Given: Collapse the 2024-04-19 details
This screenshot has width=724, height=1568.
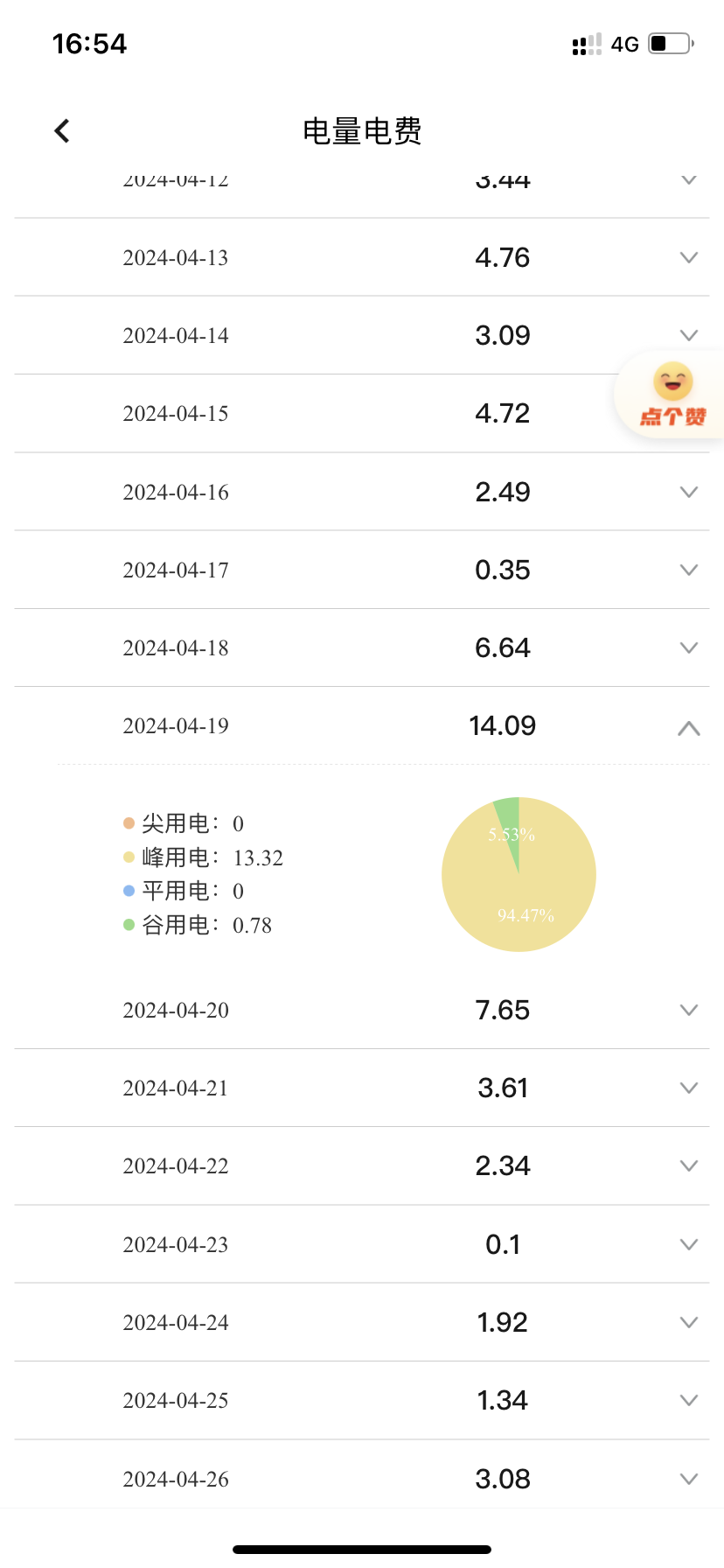Looking at the screenshot, I should [688, 727].
